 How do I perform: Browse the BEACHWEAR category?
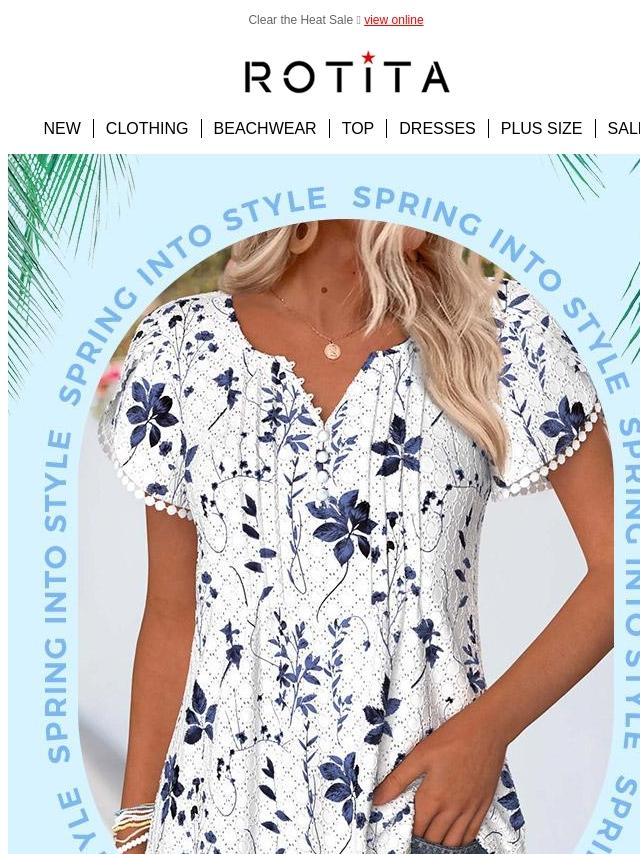(264, 128)
